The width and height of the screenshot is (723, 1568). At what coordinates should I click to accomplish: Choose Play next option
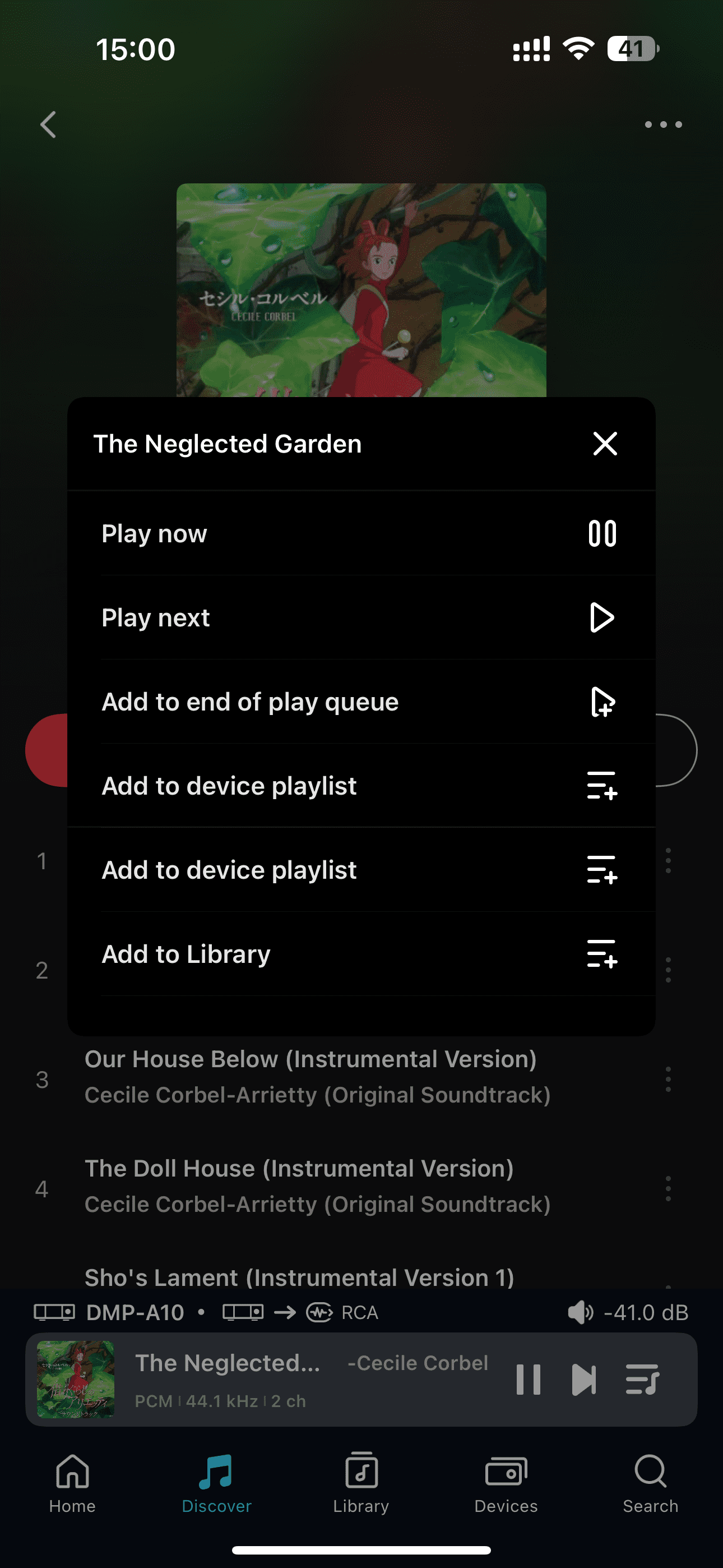[x=360, y=618]
